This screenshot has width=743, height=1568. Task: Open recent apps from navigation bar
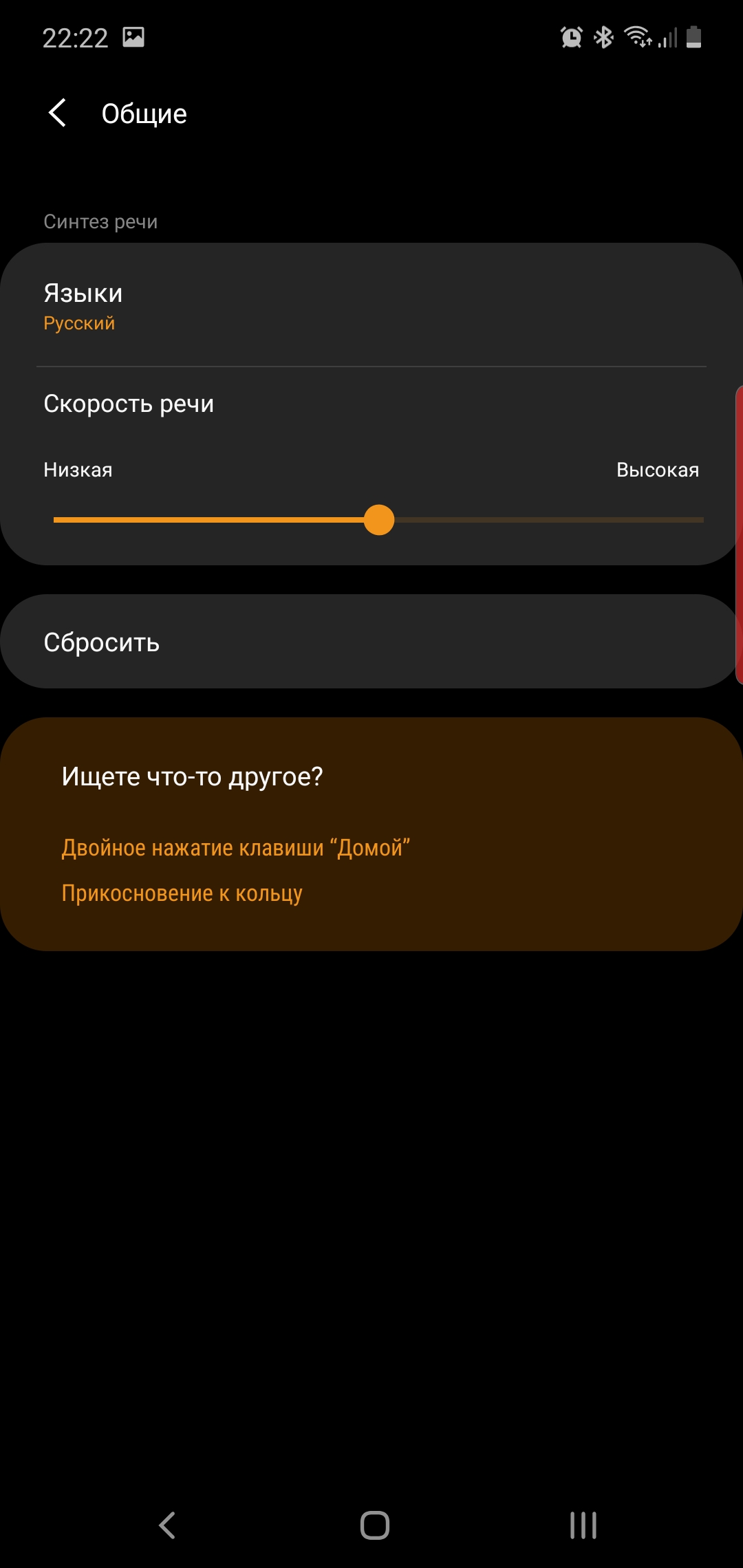(x=583, y=1525)
